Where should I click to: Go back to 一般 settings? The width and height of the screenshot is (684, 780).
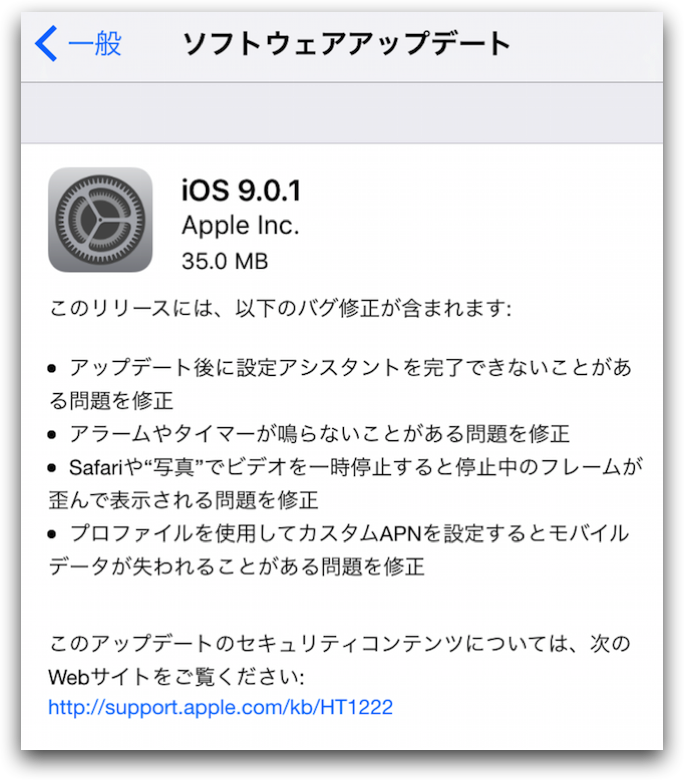(x=78, y=44)
